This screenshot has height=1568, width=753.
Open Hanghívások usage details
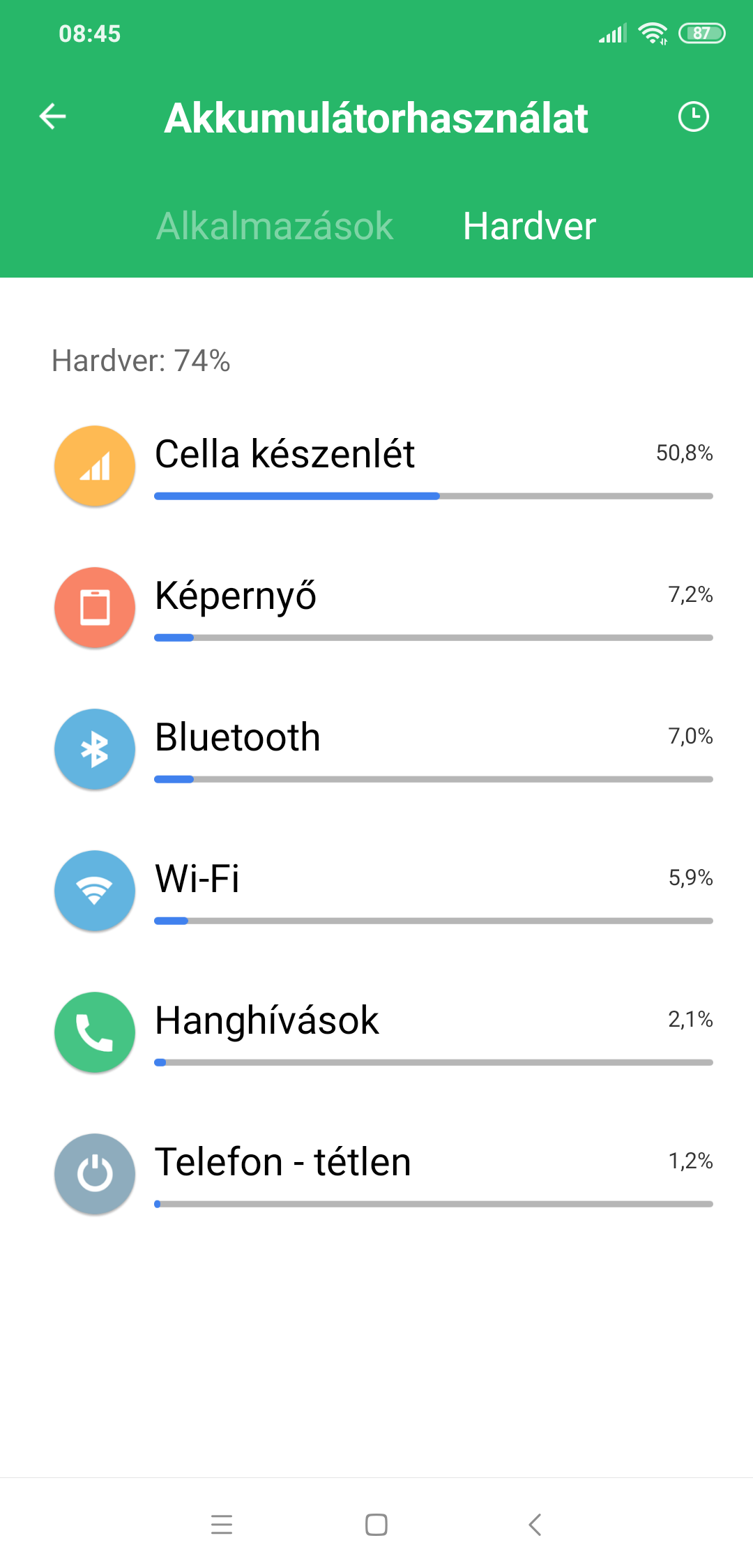(376, 1032)
